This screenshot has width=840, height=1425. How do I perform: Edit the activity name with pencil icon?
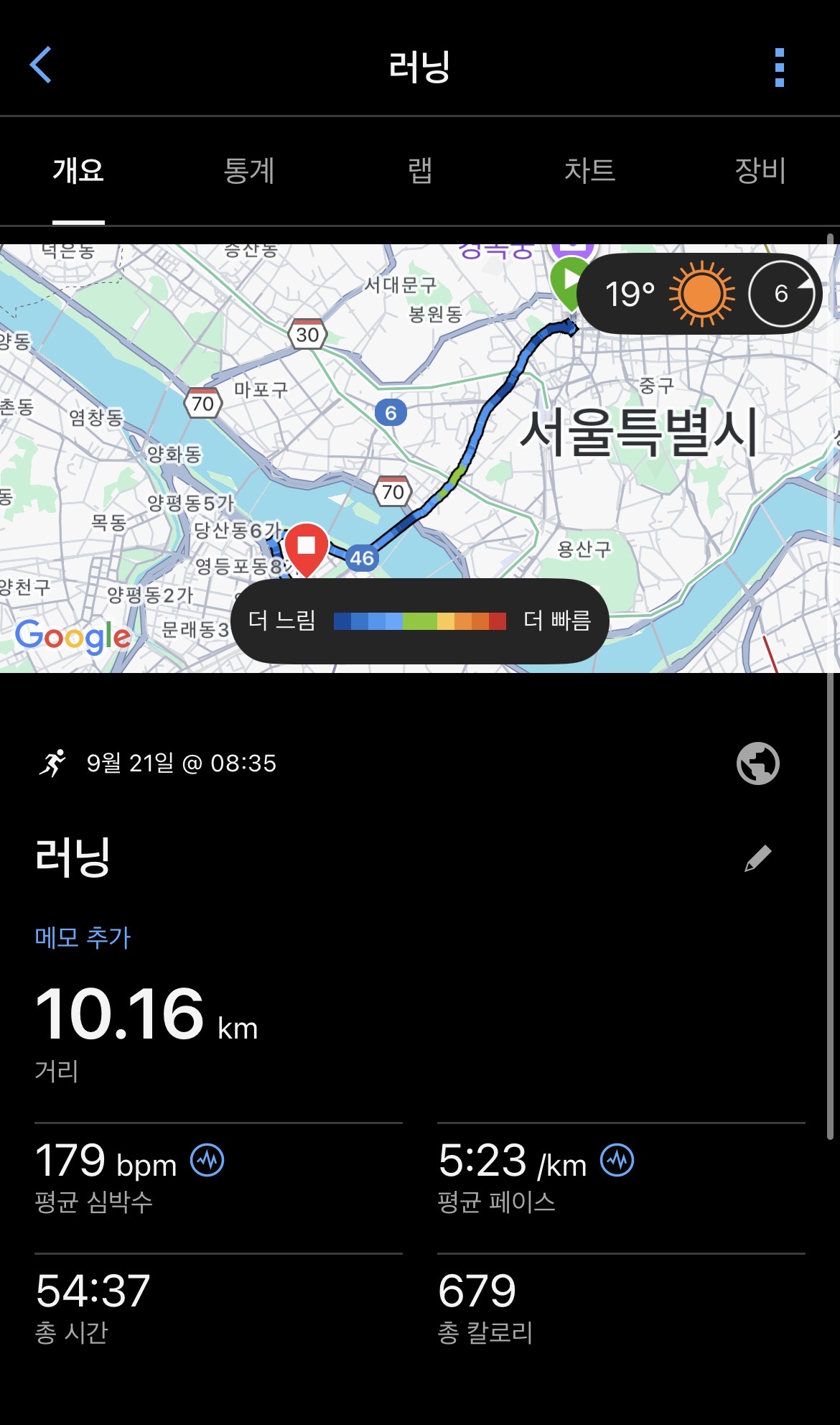(x=757, y=858)
